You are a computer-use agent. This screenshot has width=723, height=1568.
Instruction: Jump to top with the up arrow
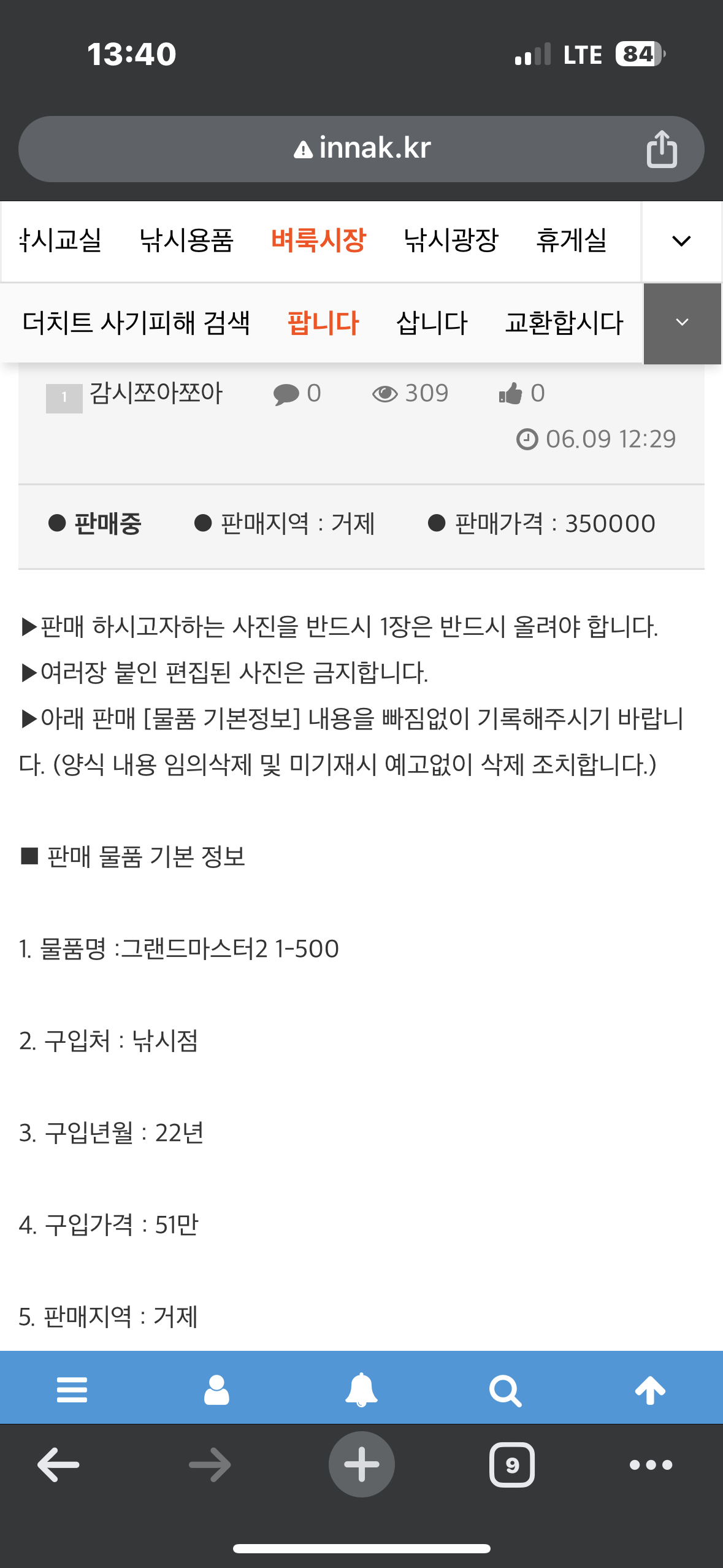click(x=650, y=1389)
